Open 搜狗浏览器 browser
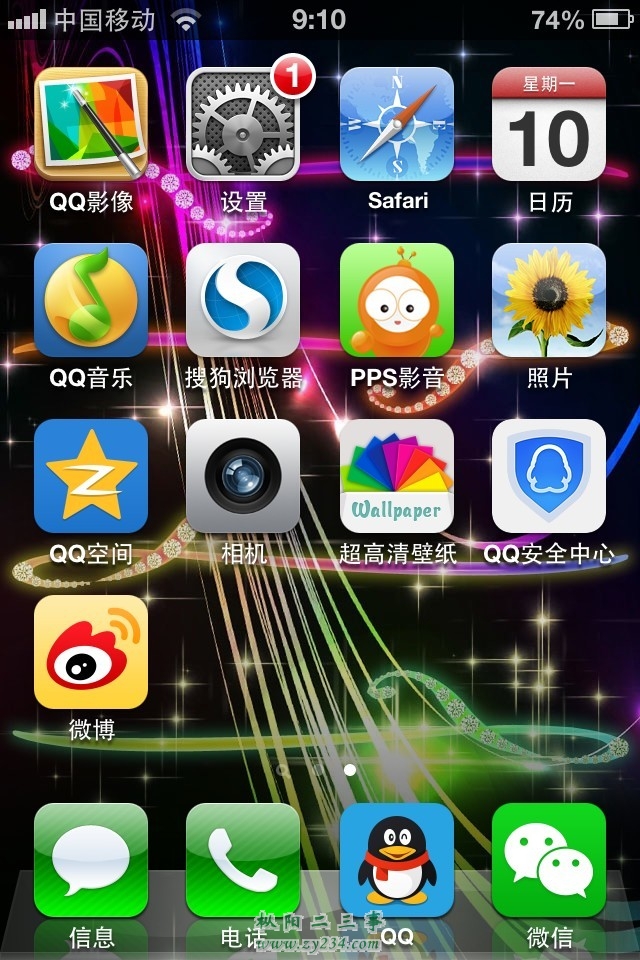 click(243, 300)
